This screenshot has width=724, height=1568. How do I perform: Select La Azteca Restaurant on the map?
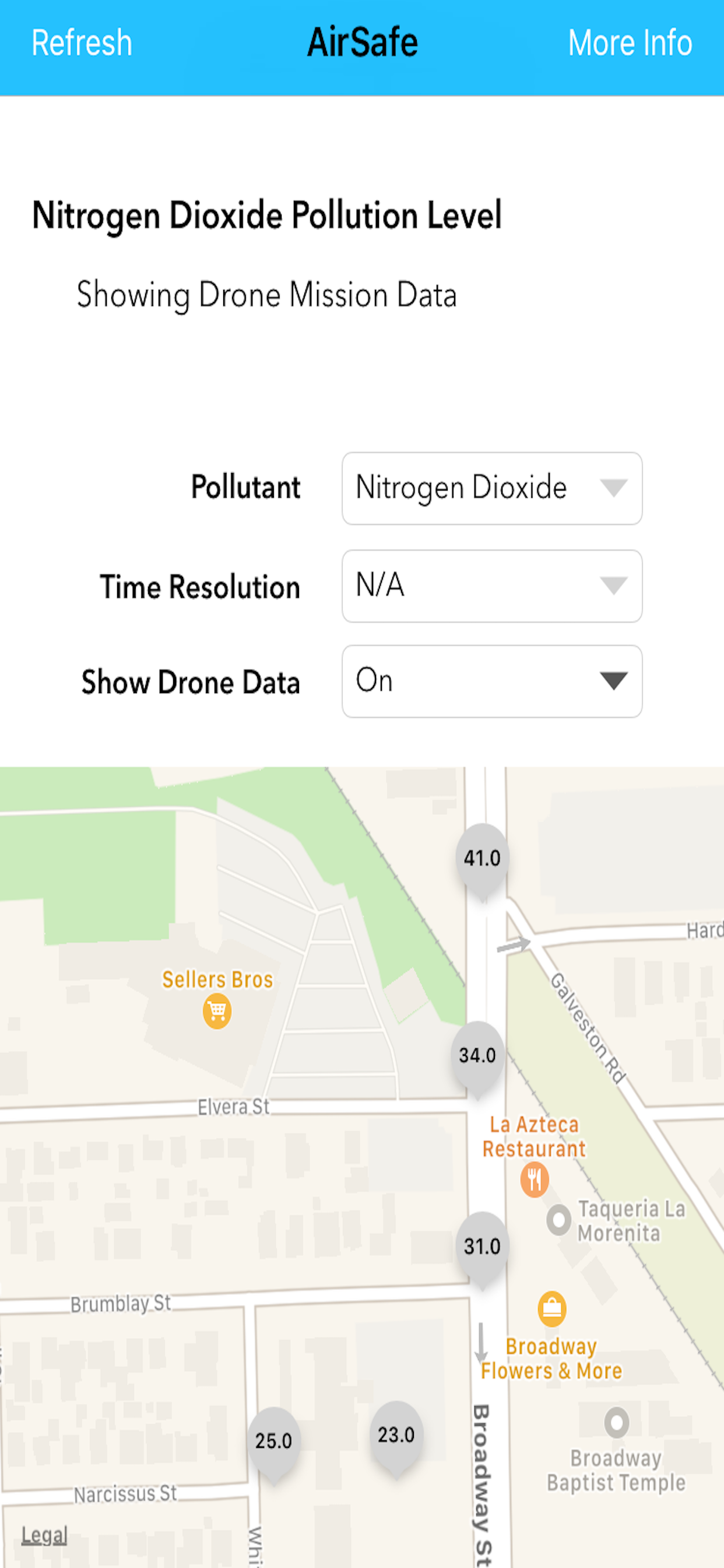coord(534,1179)
